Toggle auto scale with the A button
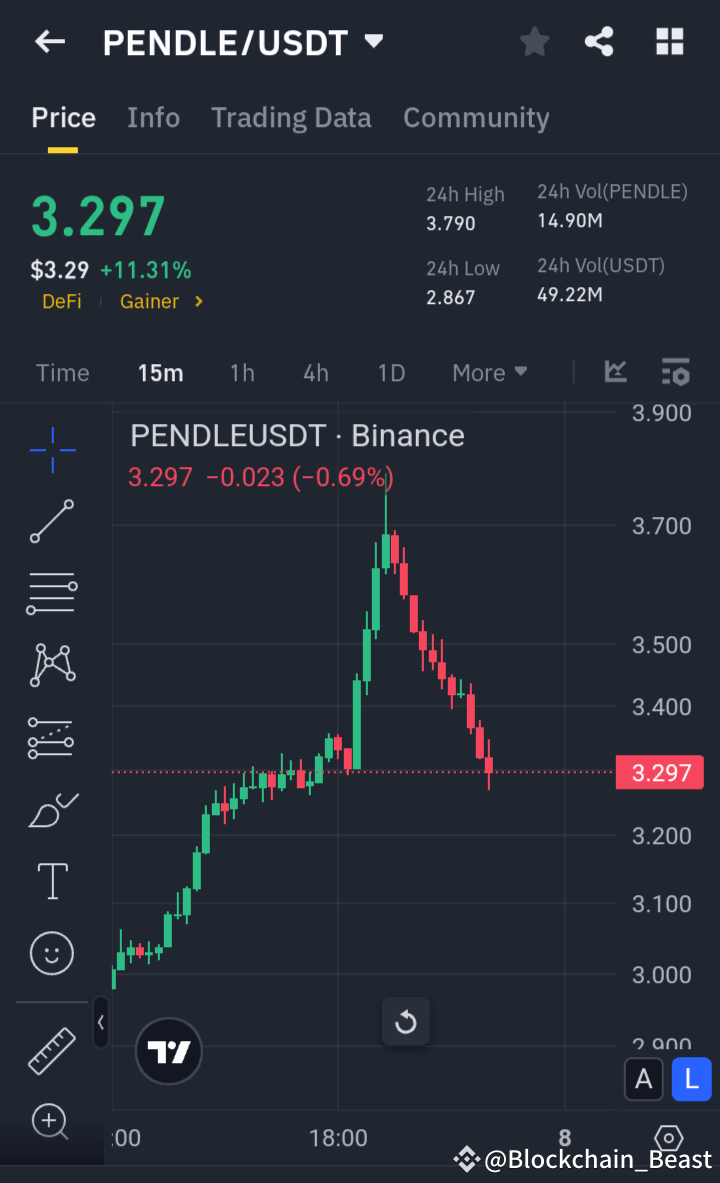The height and width of the screenshot is (1183, 720). tap(644, 1079)
